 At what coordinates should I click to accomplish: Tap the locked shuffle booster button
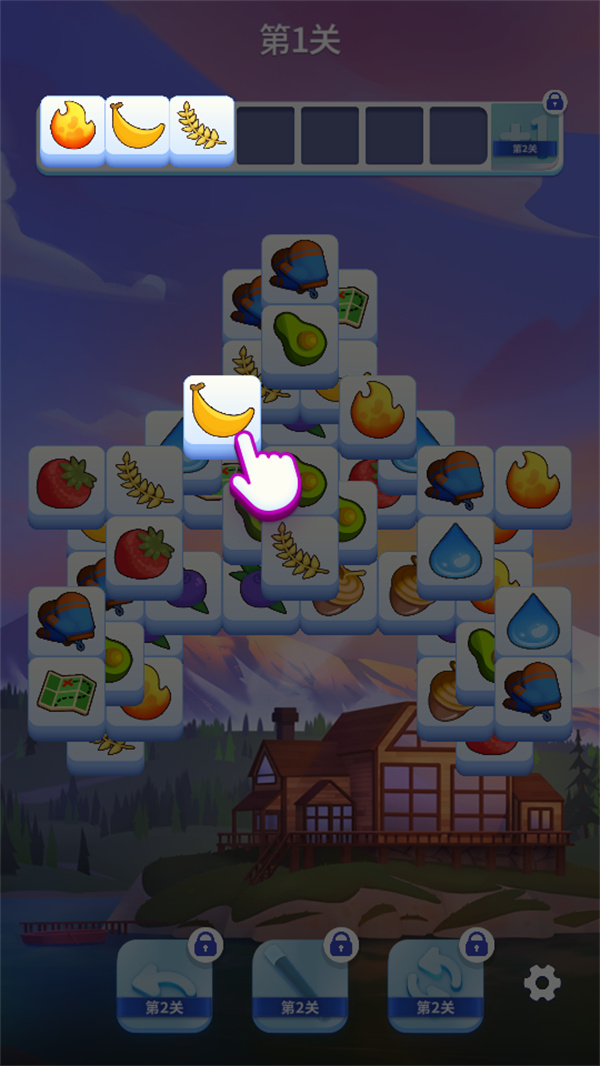pos(434,984)
